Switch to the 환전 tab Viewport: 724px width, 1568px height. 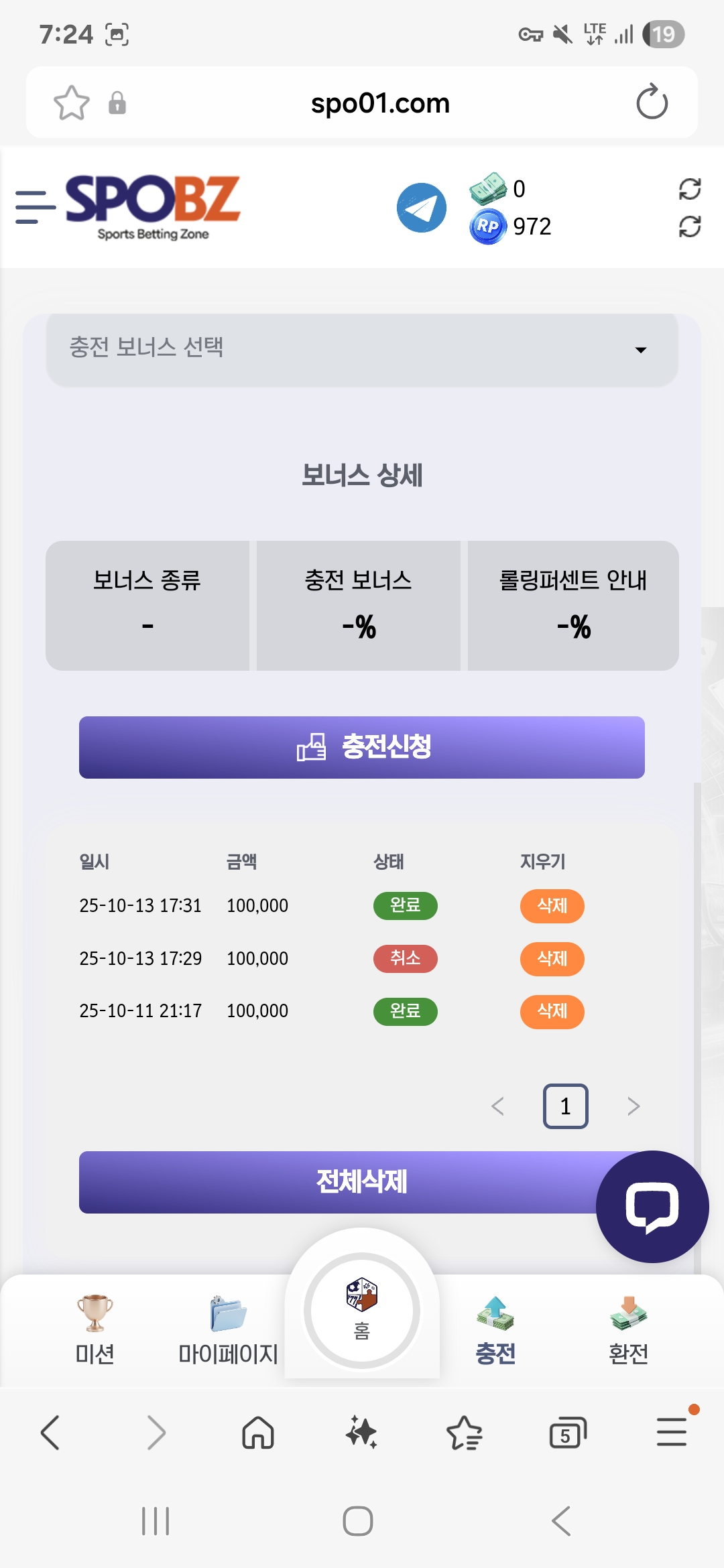coord(628,1330)
